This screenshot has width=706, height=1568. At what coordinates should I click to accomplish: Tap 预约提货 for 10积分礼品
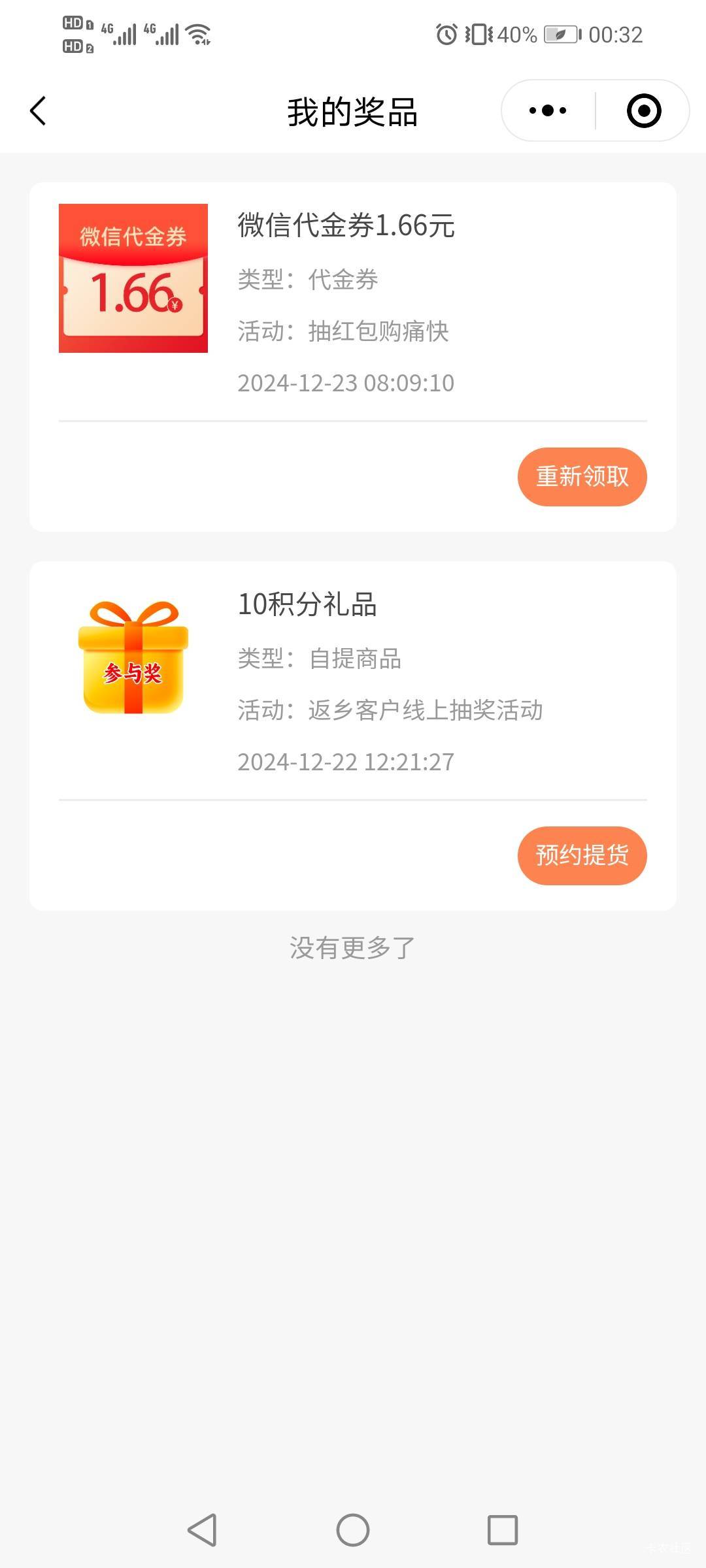coord(582,856)
